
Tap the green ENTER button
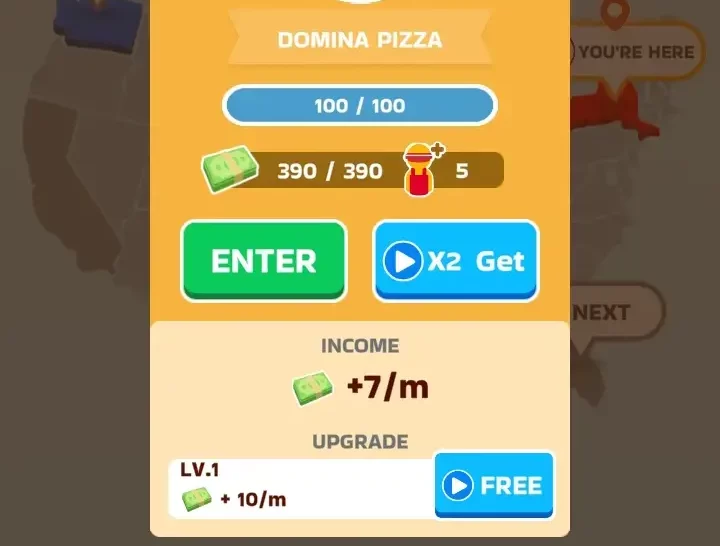coord(263,260)
